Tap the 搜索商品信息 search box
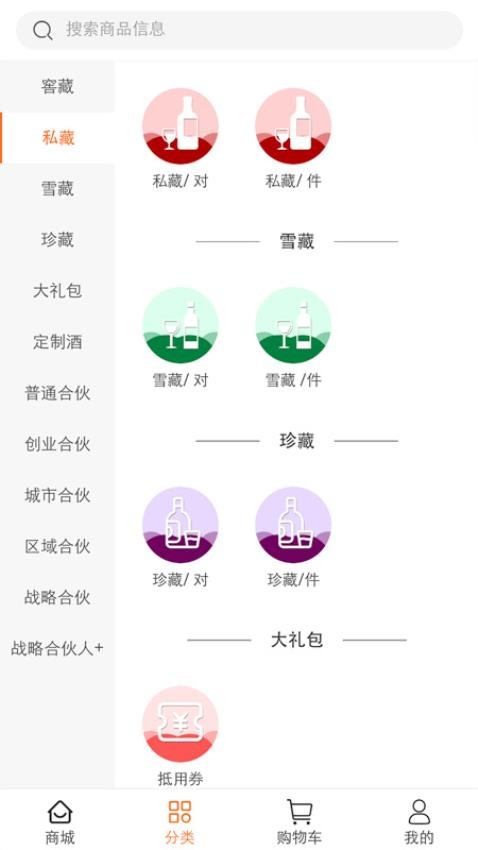Screen dimensions: 478x850 pos(239,30)
